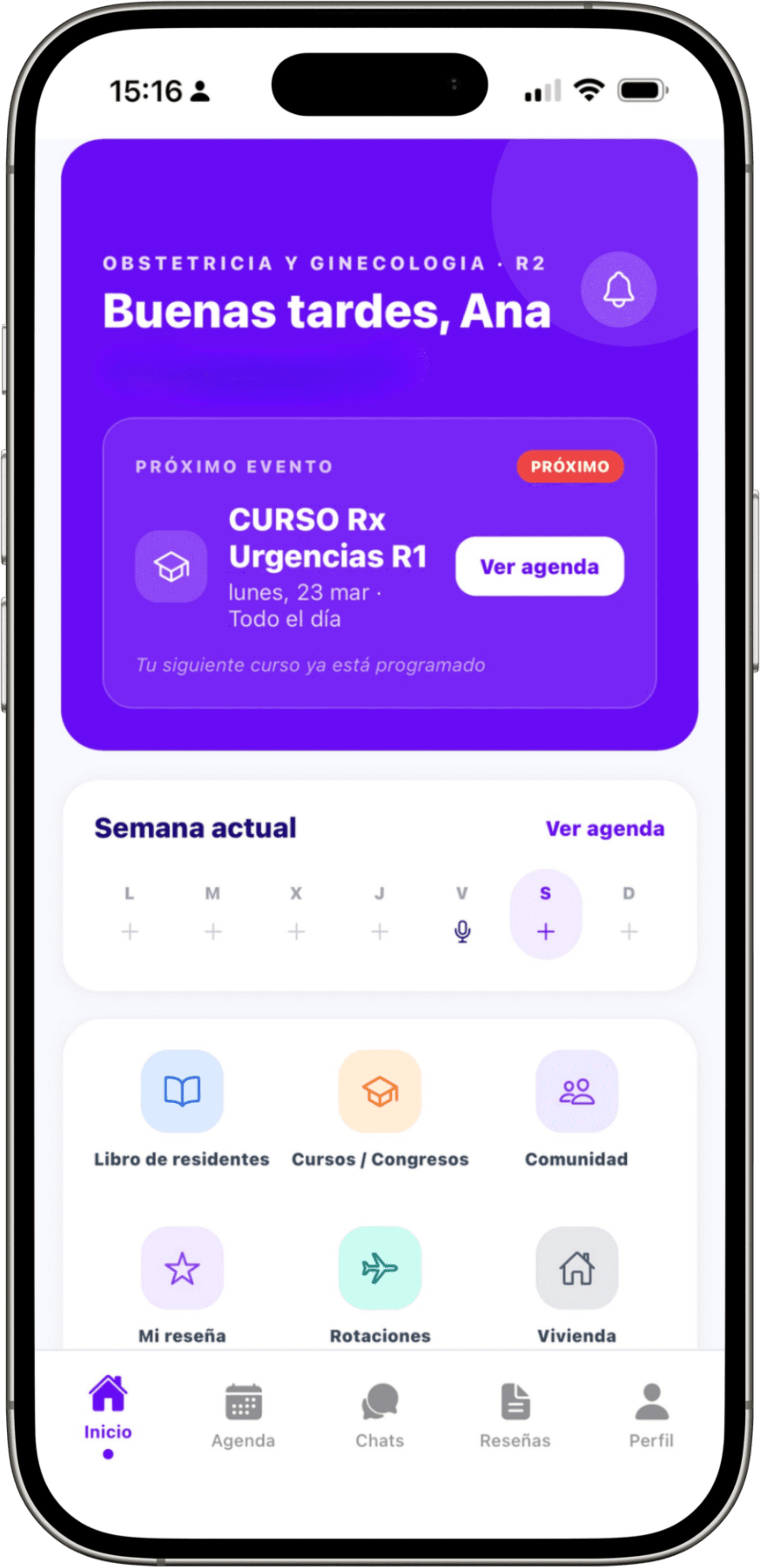Select Saturday (S) in the week strip

coord(545,914)
